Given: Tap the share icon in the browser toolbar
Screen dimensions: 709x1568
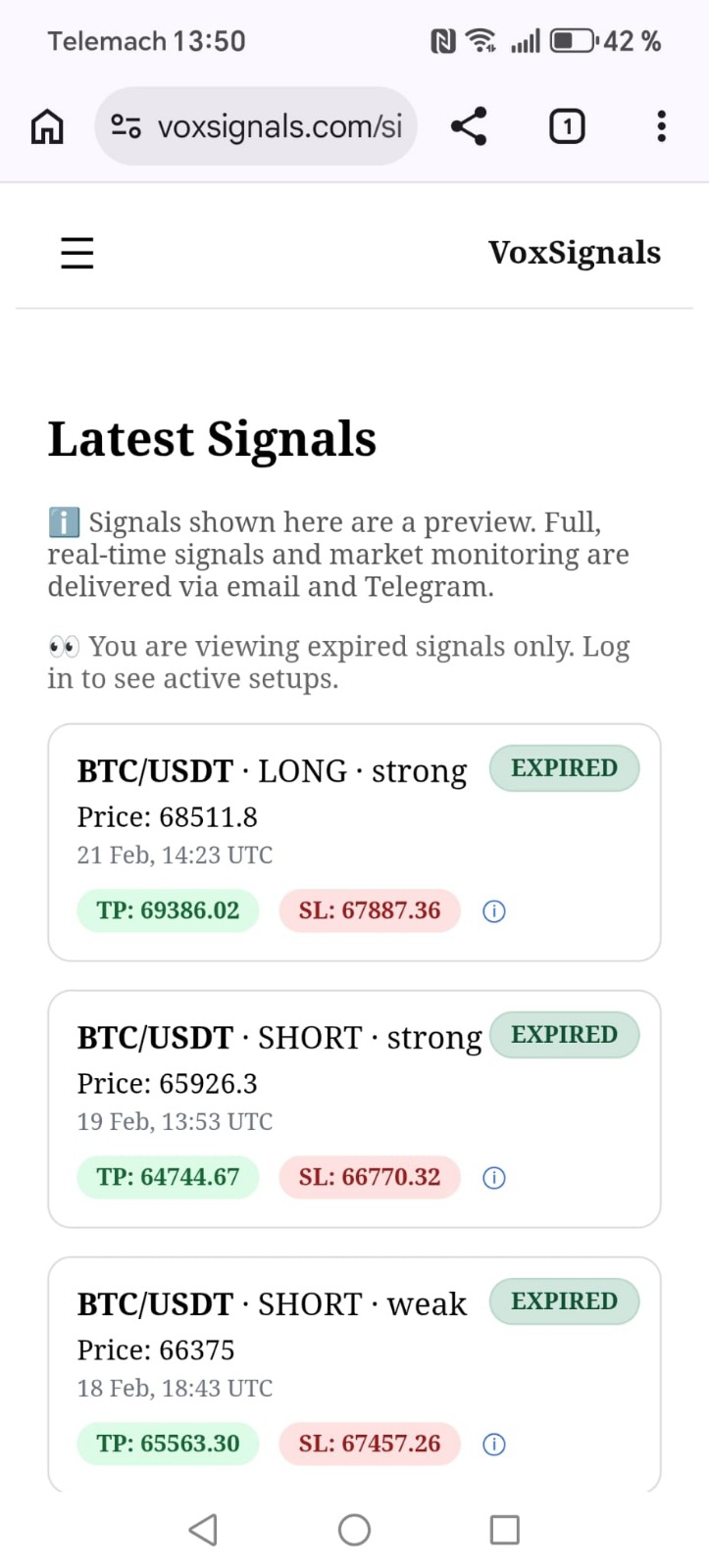Looking at the screenshot, I should tap(469, 125).
